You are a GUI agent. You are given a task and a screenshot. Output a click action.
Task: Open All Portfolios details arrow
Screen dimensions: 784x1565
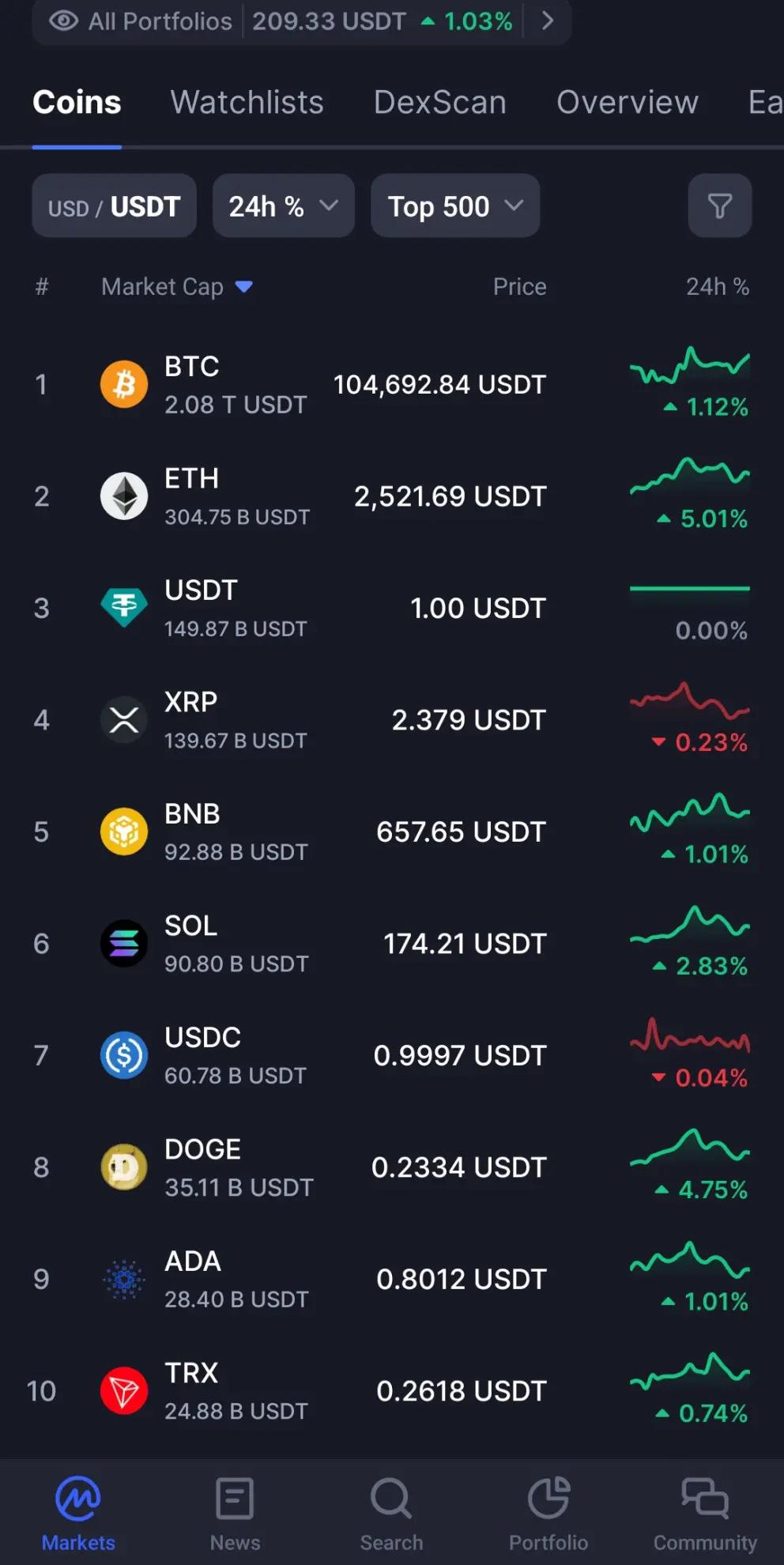tap(547, 21)
